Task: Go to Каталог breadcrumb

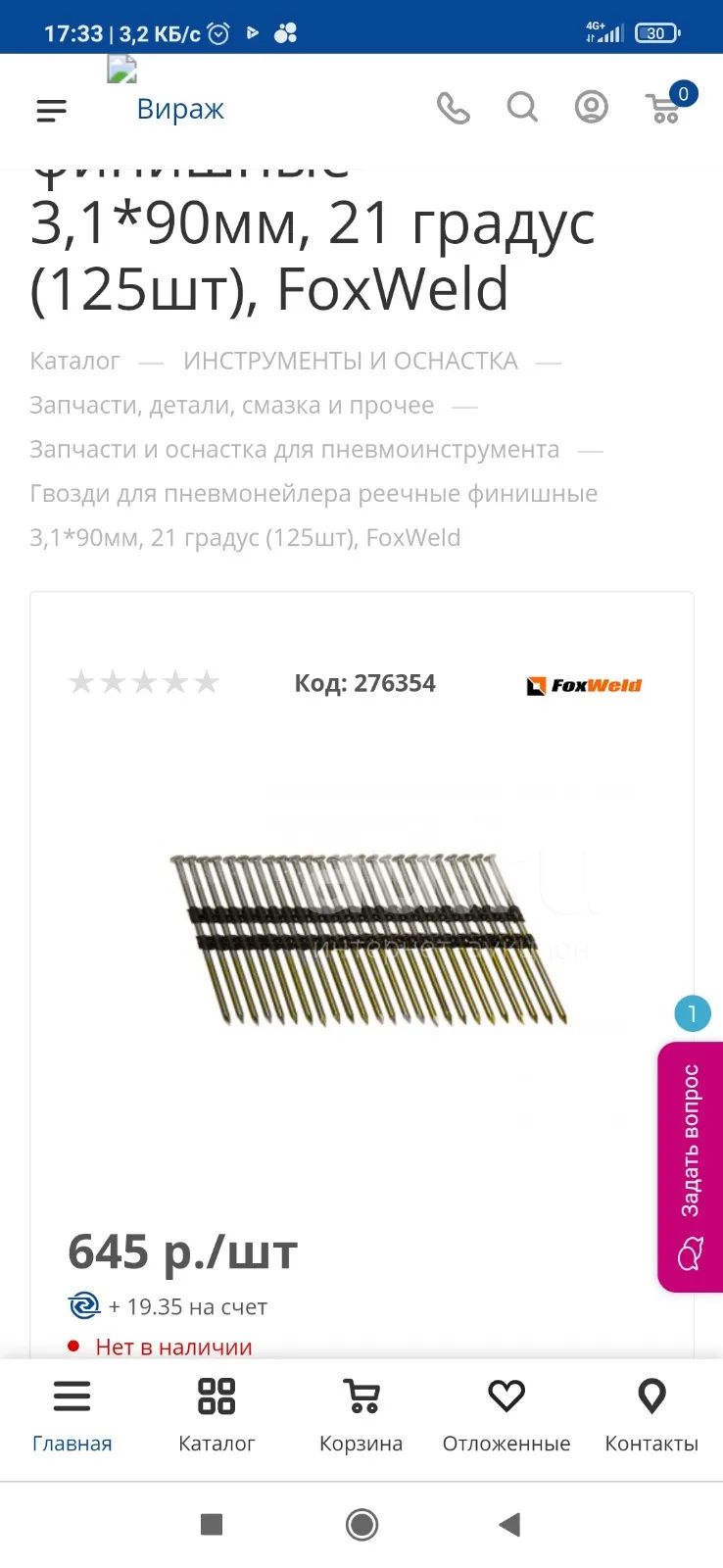Action: [74, 361]
